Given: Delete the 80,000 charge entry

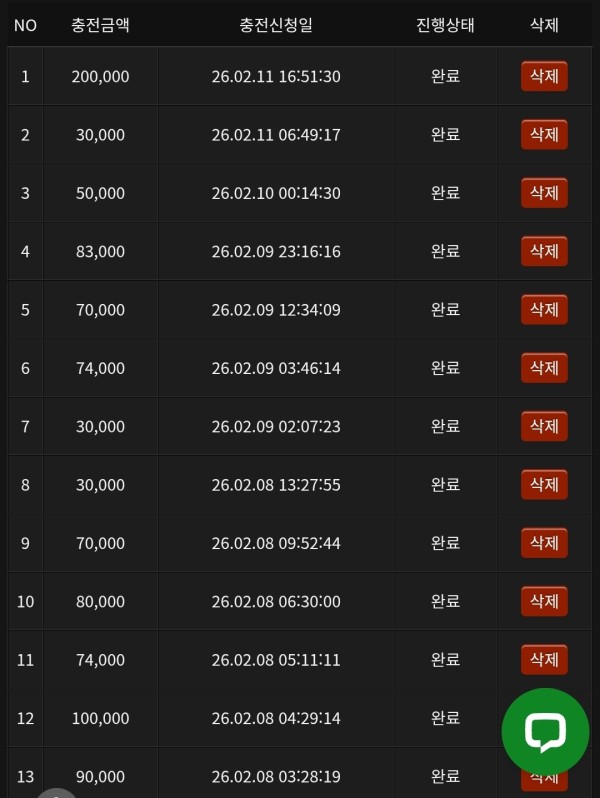Looking at the screenshot, I should [544, 601].
